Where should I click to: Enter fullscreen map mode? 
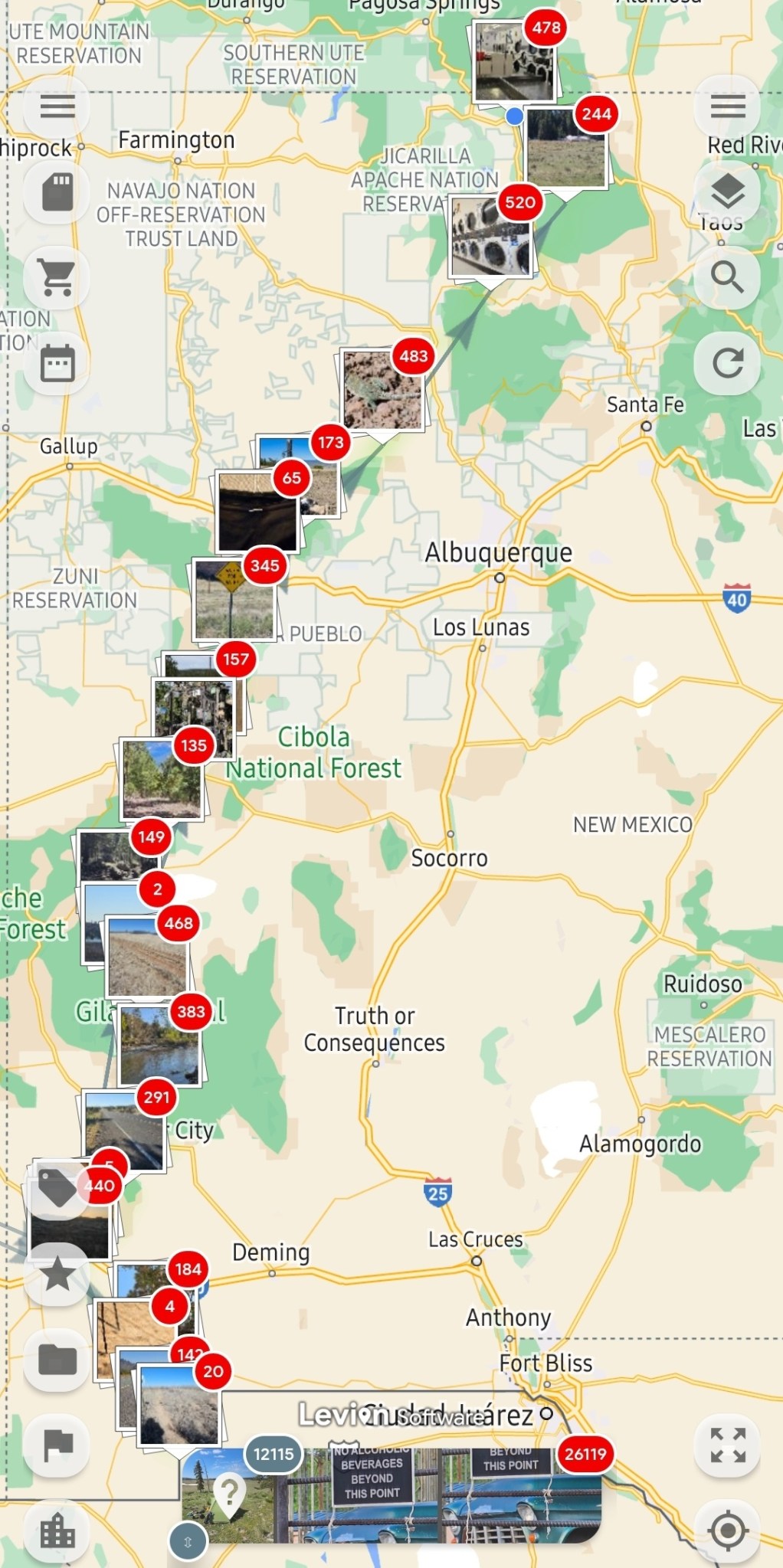(x=727, y=1445)
